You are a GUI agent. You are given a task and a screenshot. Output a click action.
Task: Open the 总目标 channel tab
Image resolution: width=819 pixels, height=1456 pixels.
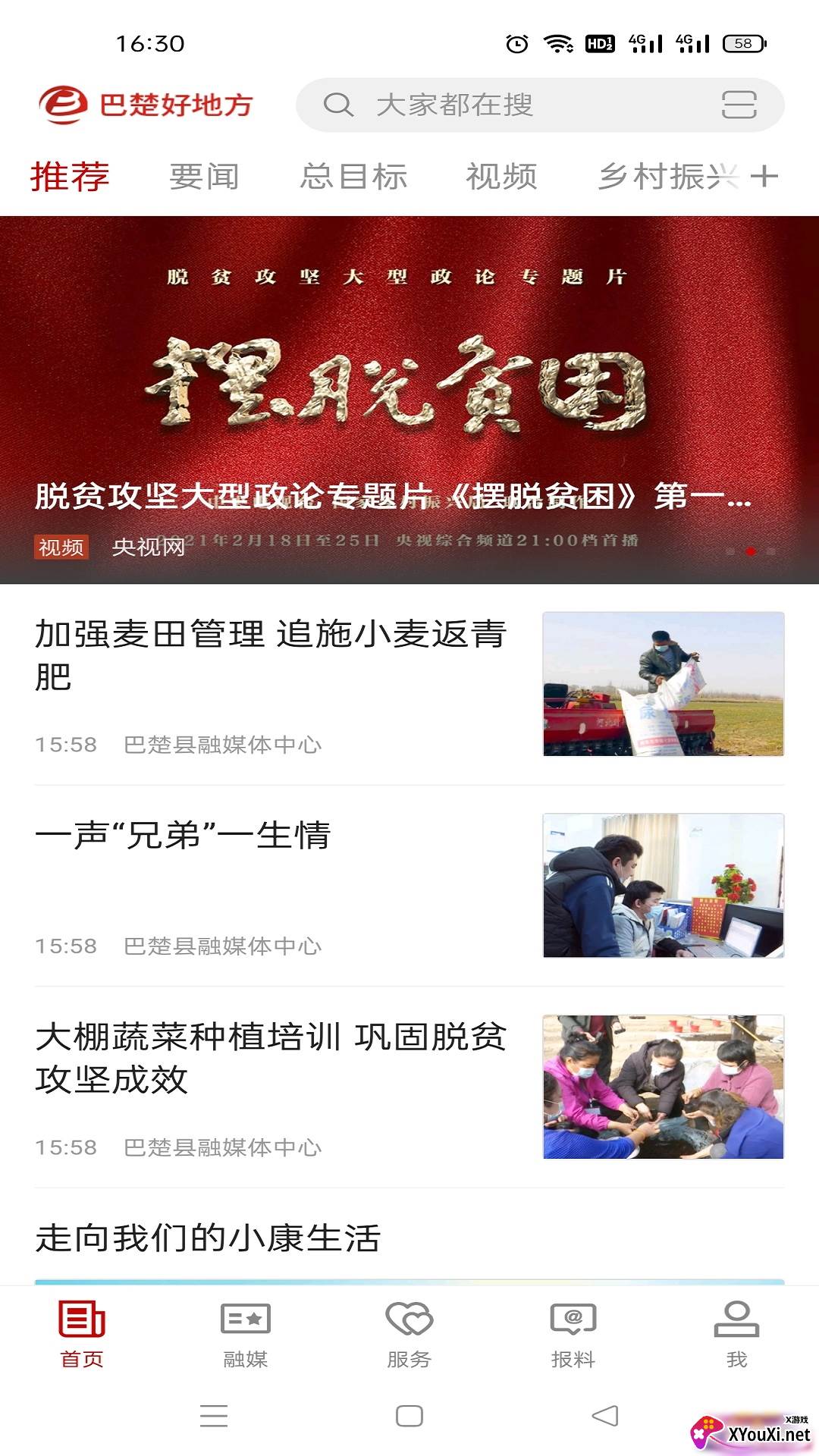coord(355,177)
